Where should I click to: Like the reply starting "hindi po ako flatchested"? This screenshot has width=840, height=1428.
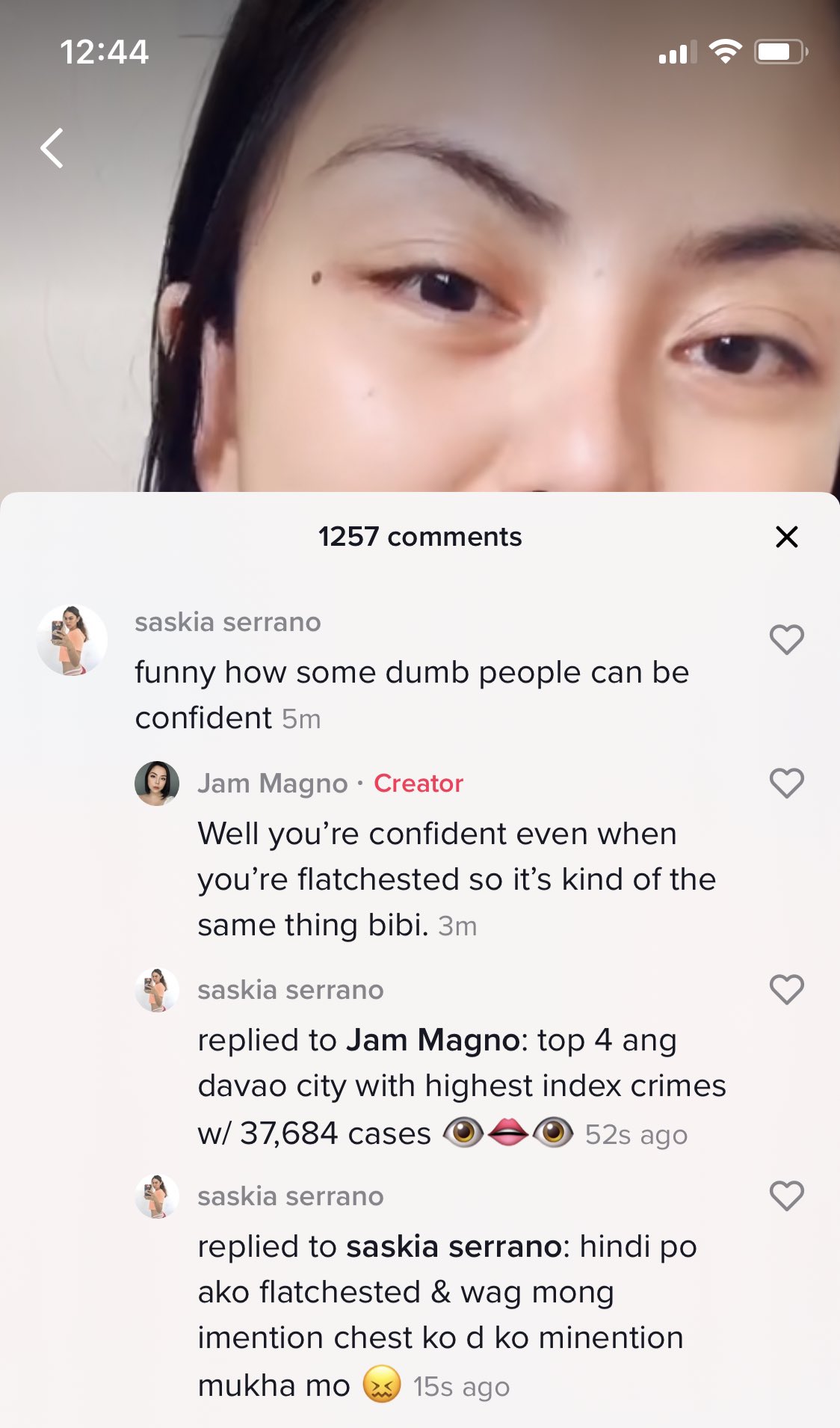coord(786,1196)
